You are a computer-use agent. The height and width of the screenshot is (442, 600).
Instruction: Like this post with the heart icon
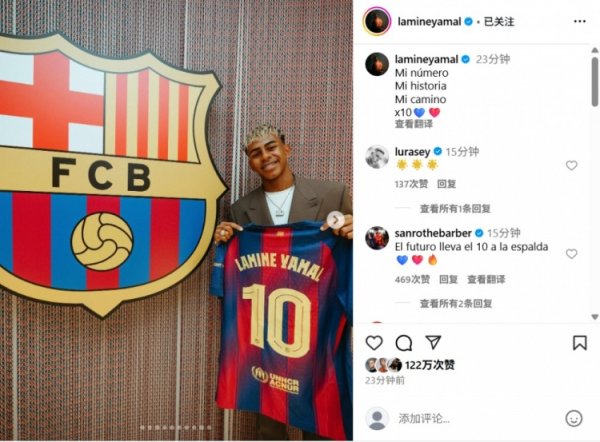pyautogui.click(x=374, y=343)
